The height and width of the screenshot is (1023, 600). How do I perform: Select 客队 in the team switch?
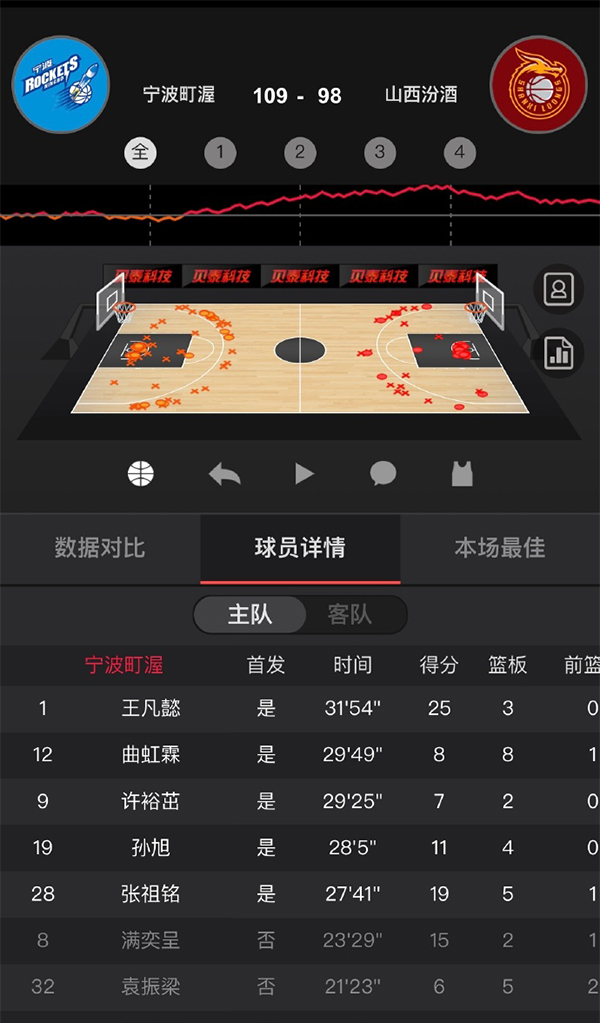pos(350,614)
